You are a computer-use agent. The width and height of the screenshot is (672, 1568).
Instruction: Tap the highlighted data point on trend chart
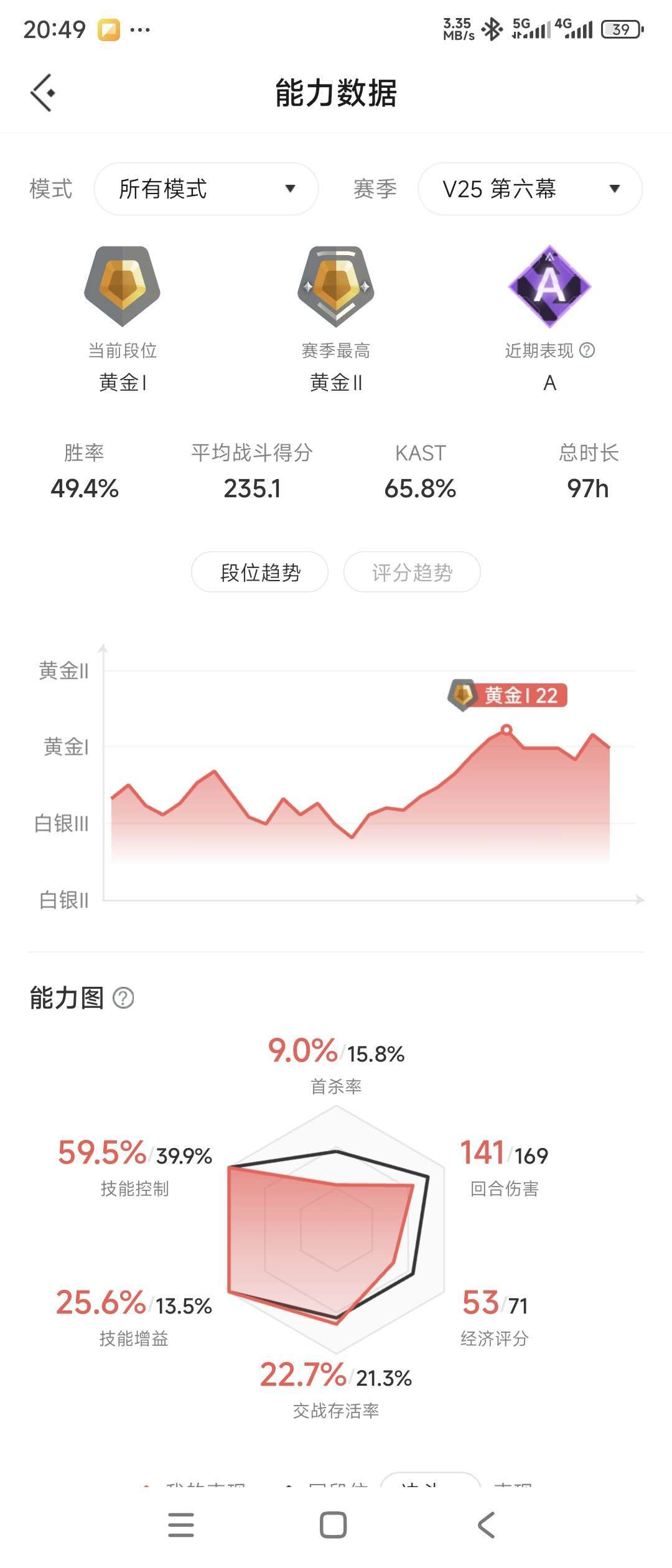(506, 728)
